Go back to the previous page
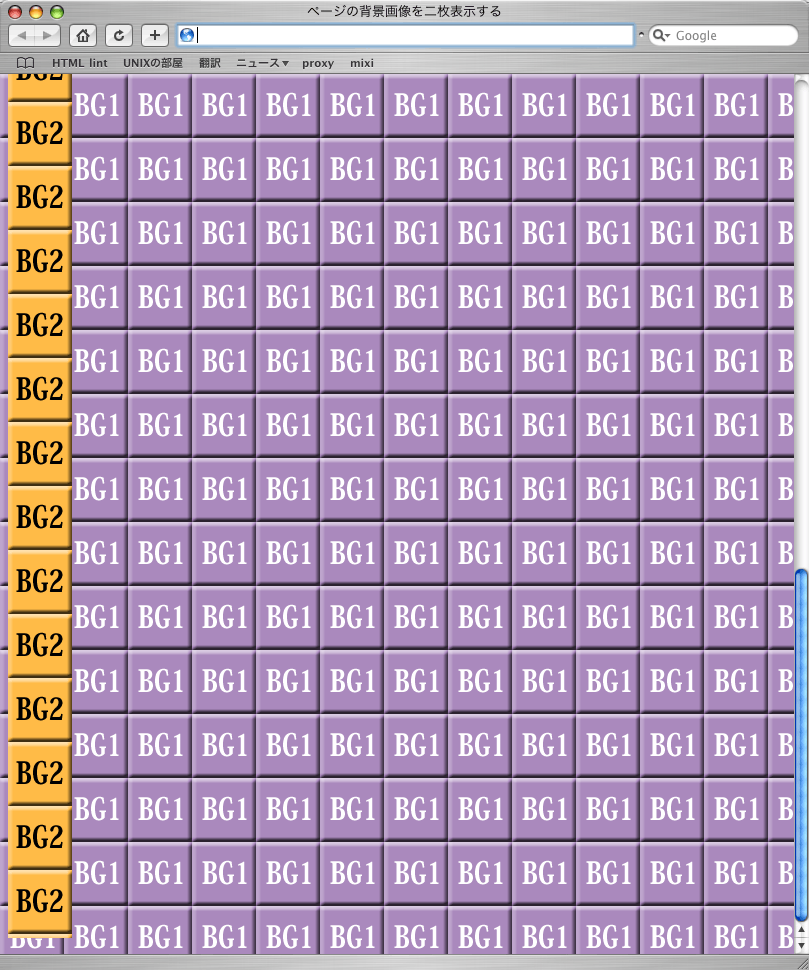This screenshot has height=970, width=809. 23,35
